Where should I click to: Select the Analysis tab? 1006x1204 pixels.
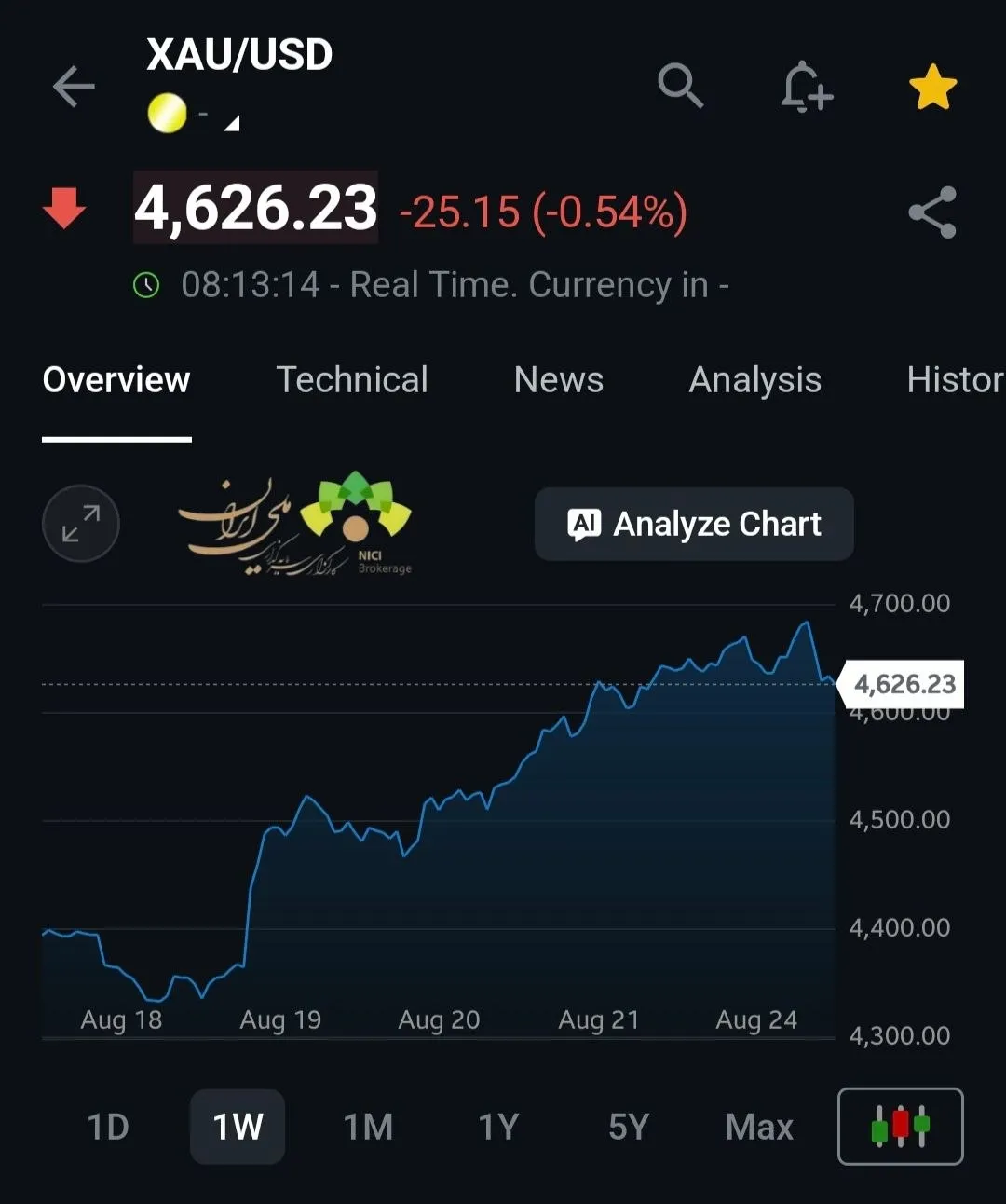pyautogui.click(x=754, y=379)
